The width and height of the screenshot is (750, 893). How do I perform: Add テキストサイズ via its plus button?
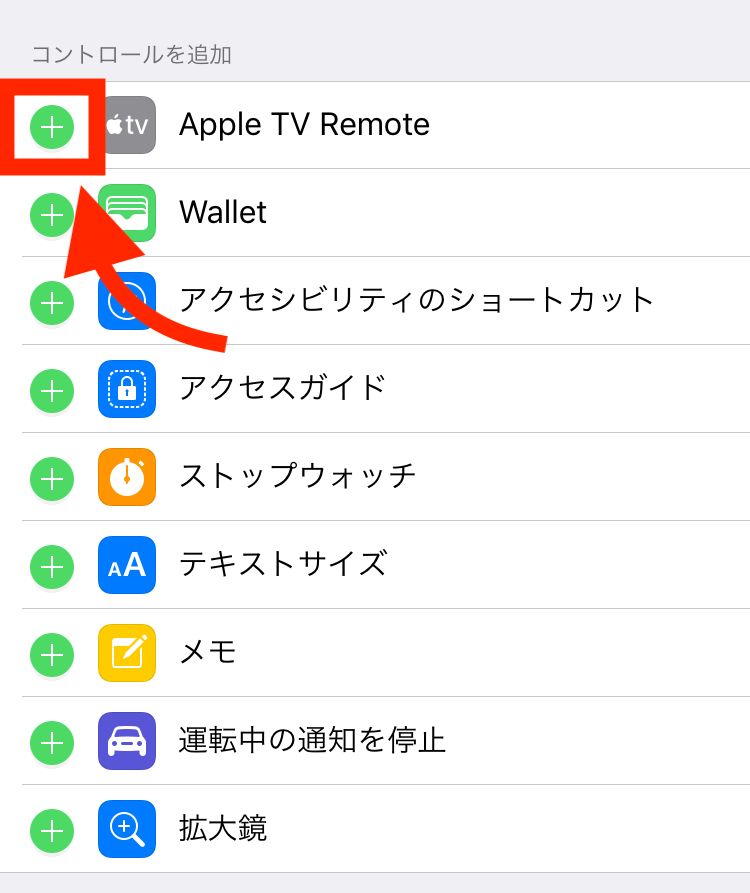coord(51,566)
